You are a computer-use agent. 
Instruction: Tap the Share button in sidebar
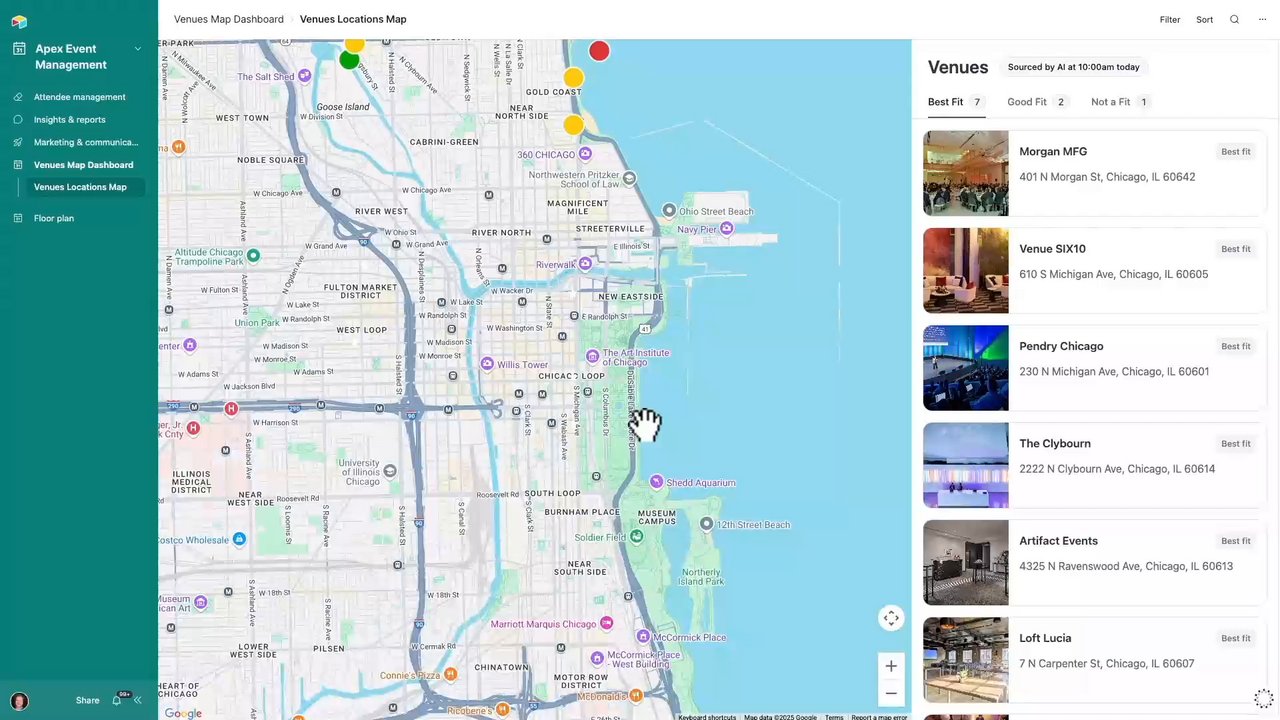click(87, 701)
